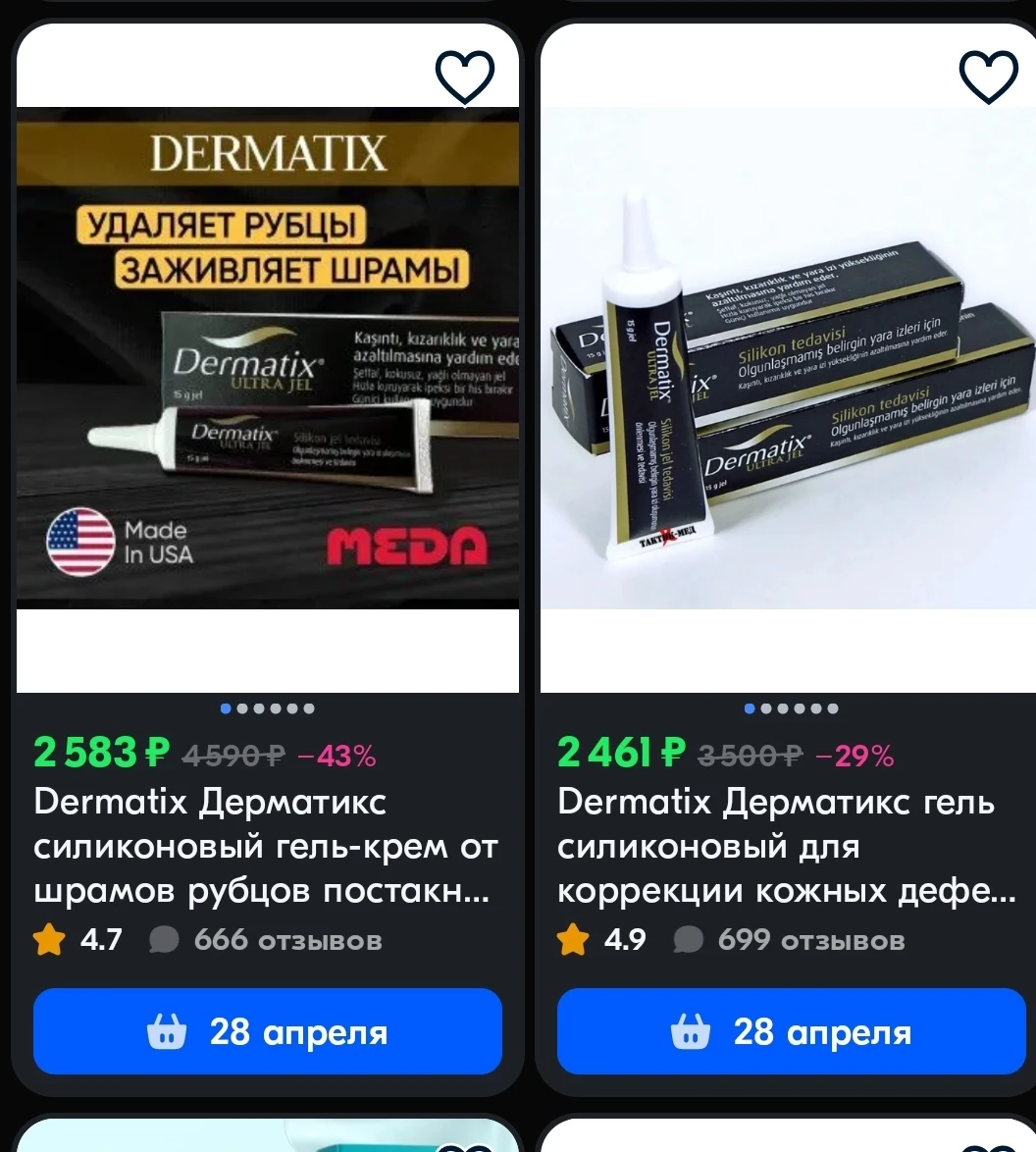Open the title of the 4.7-rated Dermatix gel-cream

coord(266,847)
